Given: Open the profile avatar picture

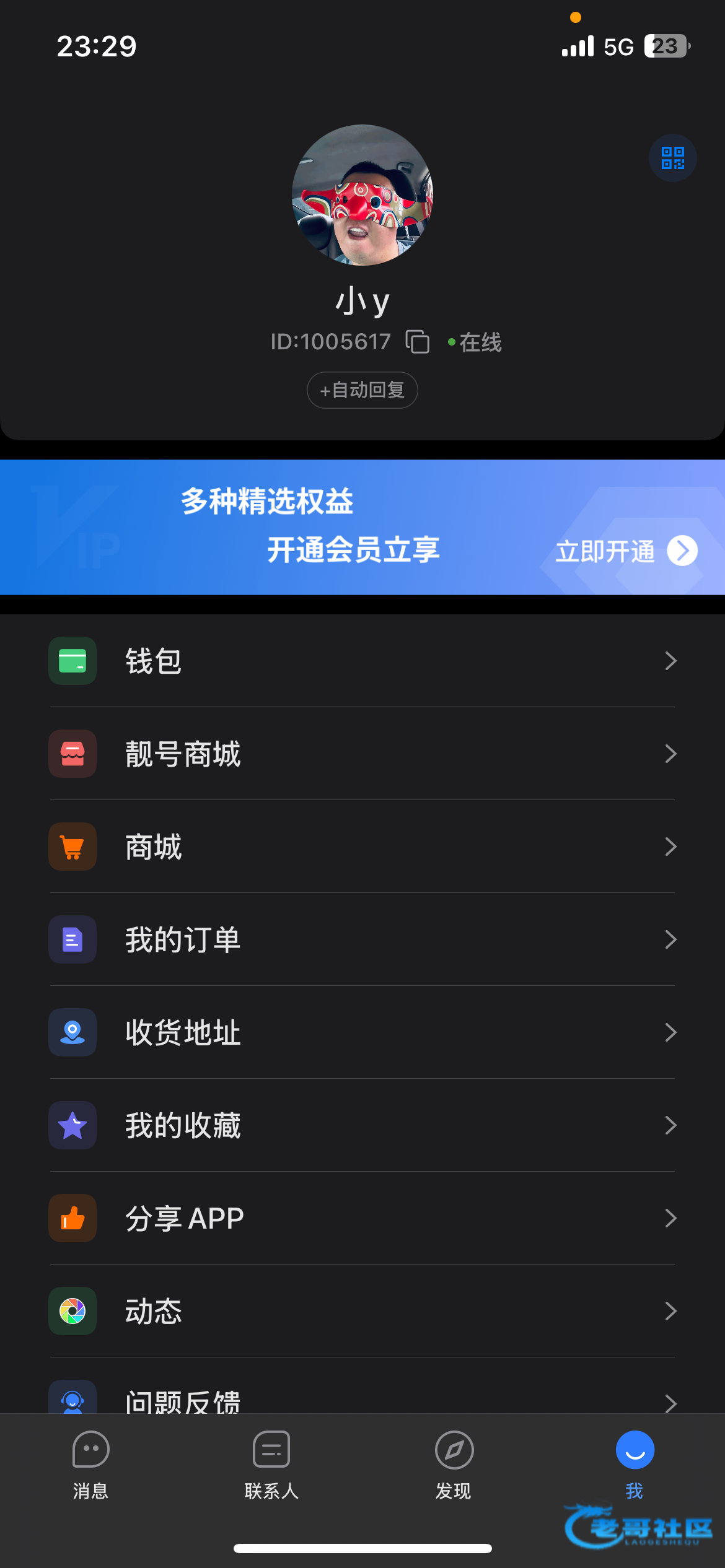Looking at the screenshot, I should [362, 195].
